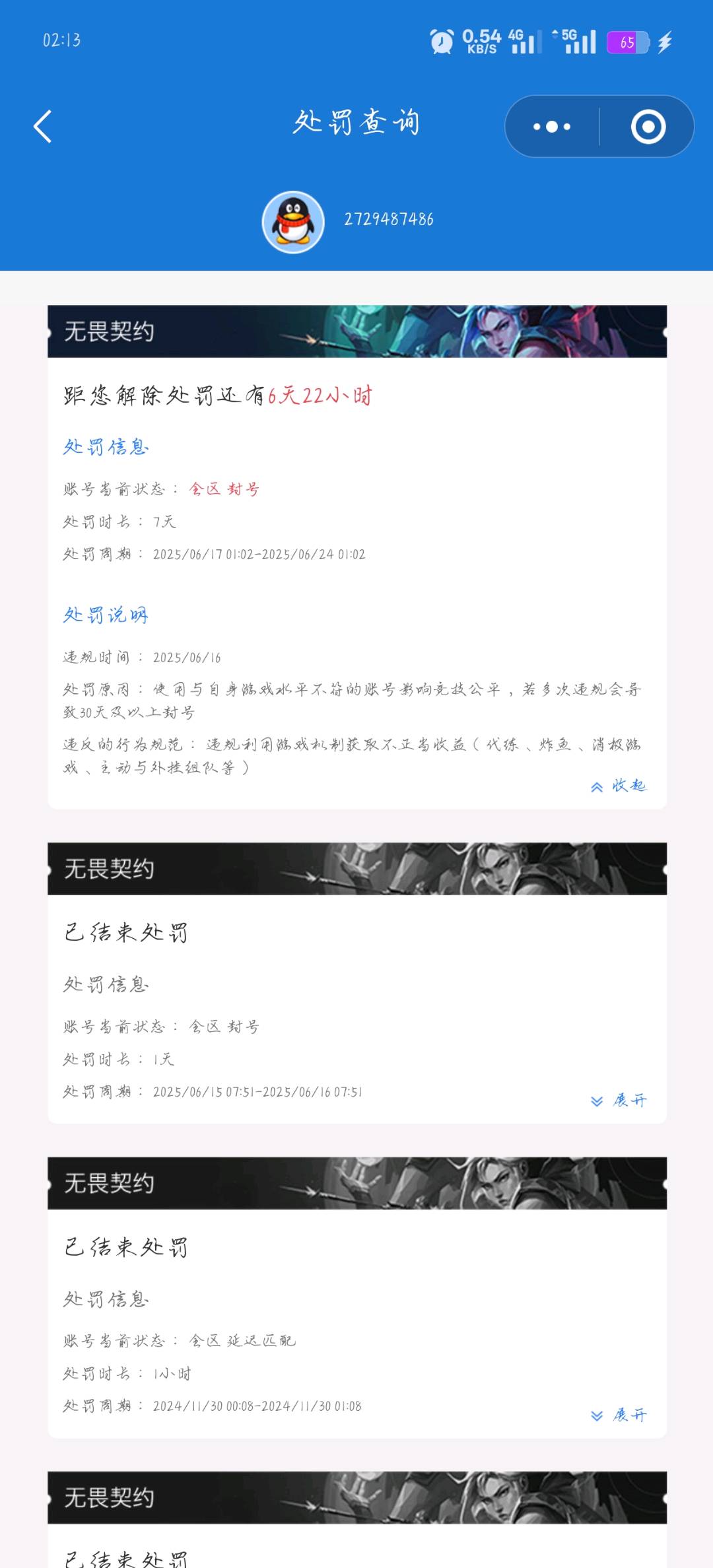This screenshot has height=1568, width=713.
Task: Expand the 1小时 延迟匹配 punishment record
Action: 619,1415
